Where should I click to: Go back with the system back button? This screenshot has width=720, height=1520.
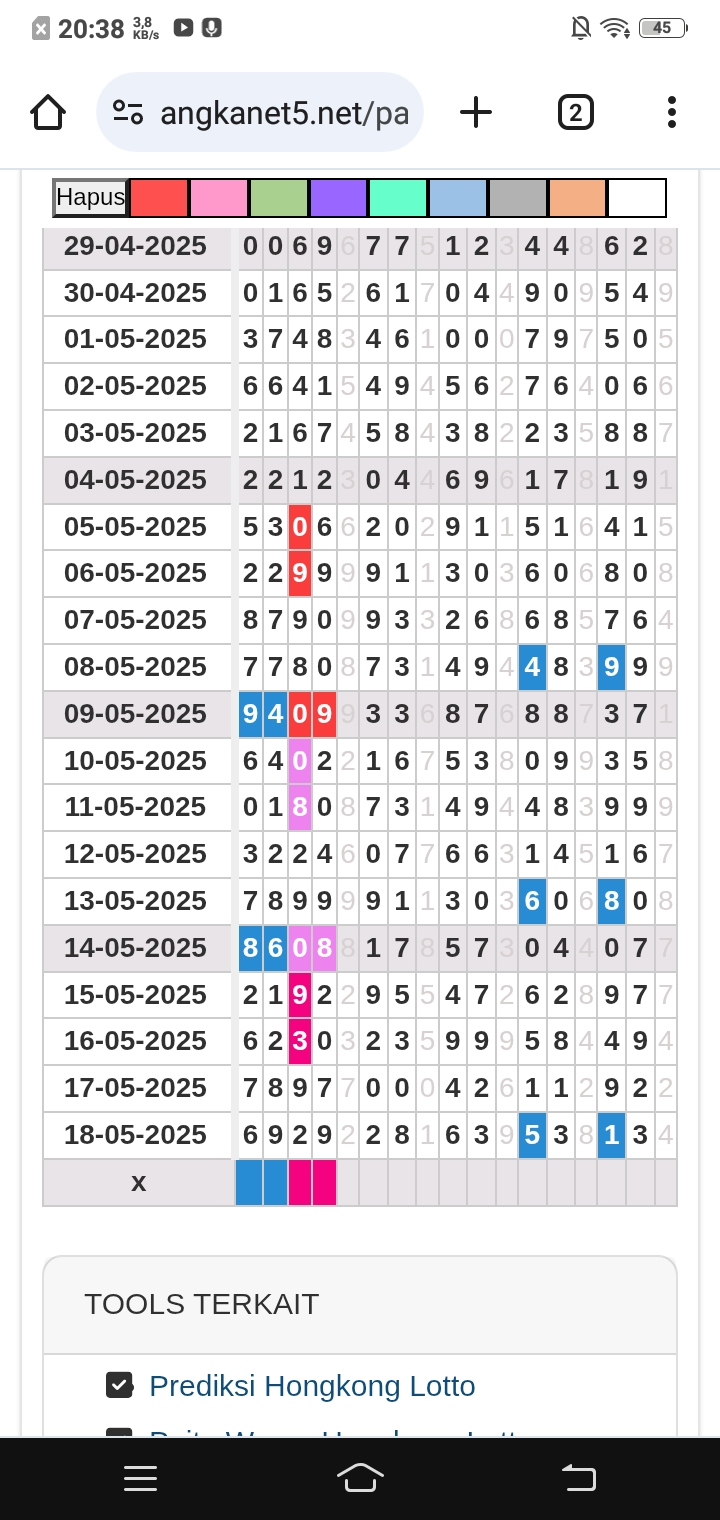click(x=579, y=1478)
